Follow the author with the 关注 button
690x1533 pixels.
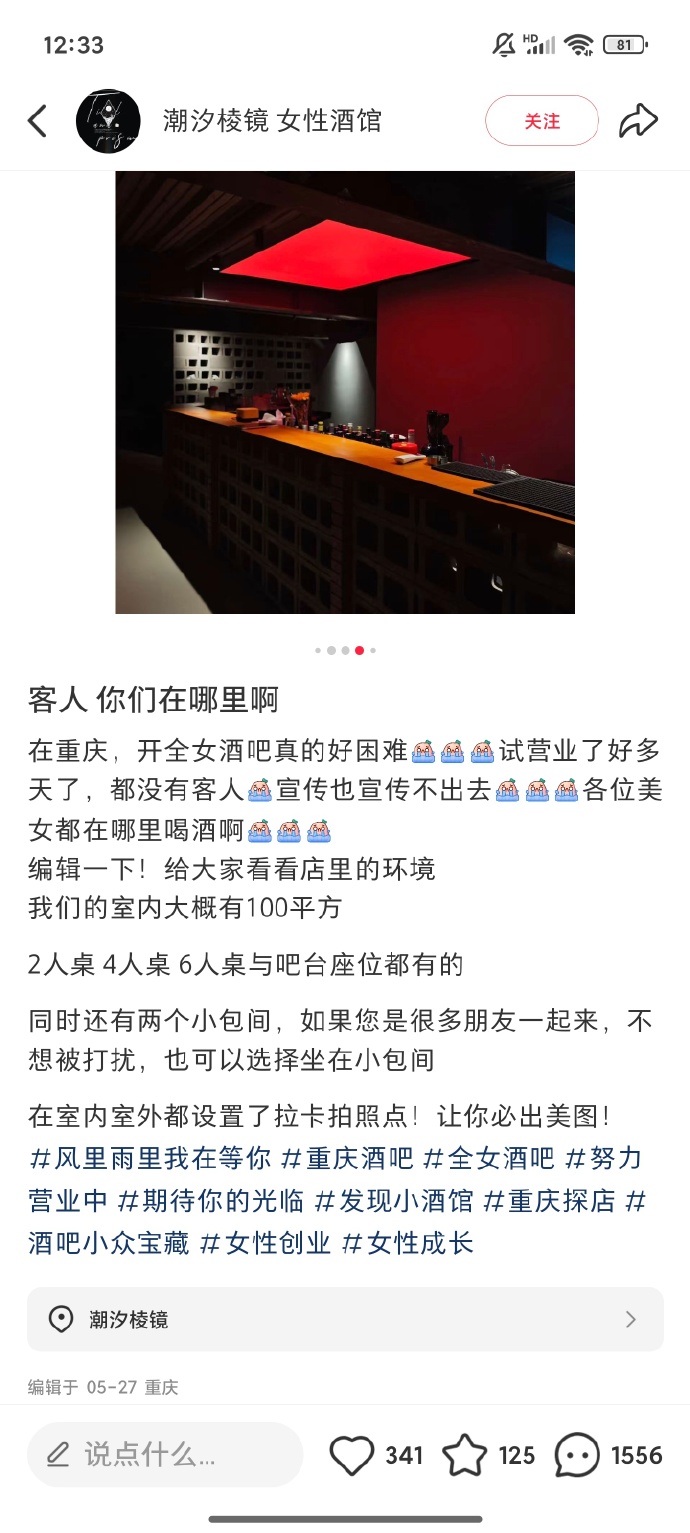(541, 121)
